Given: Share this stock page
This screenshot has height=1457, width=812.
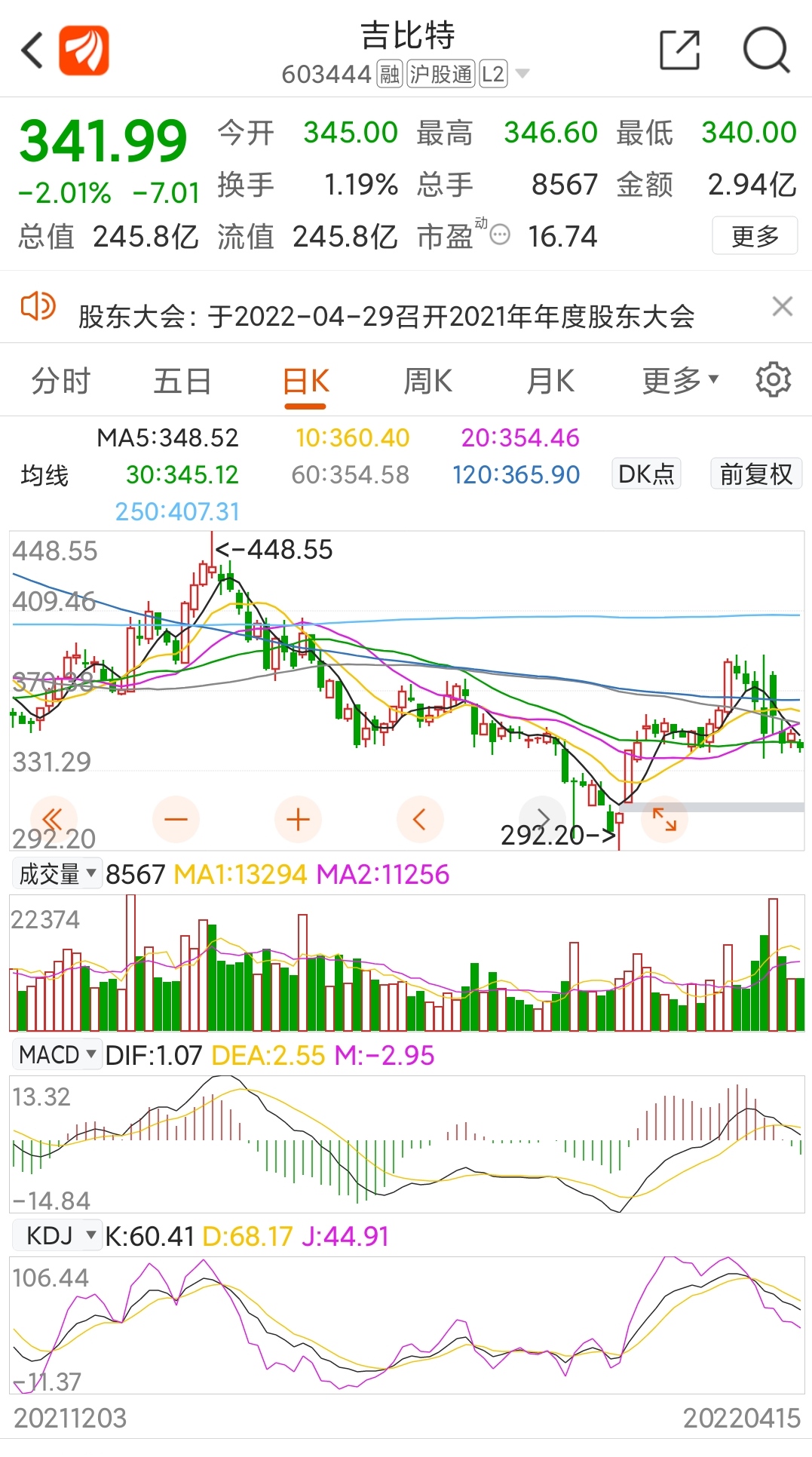Looking at the screenshot, I should click(679, 51).
